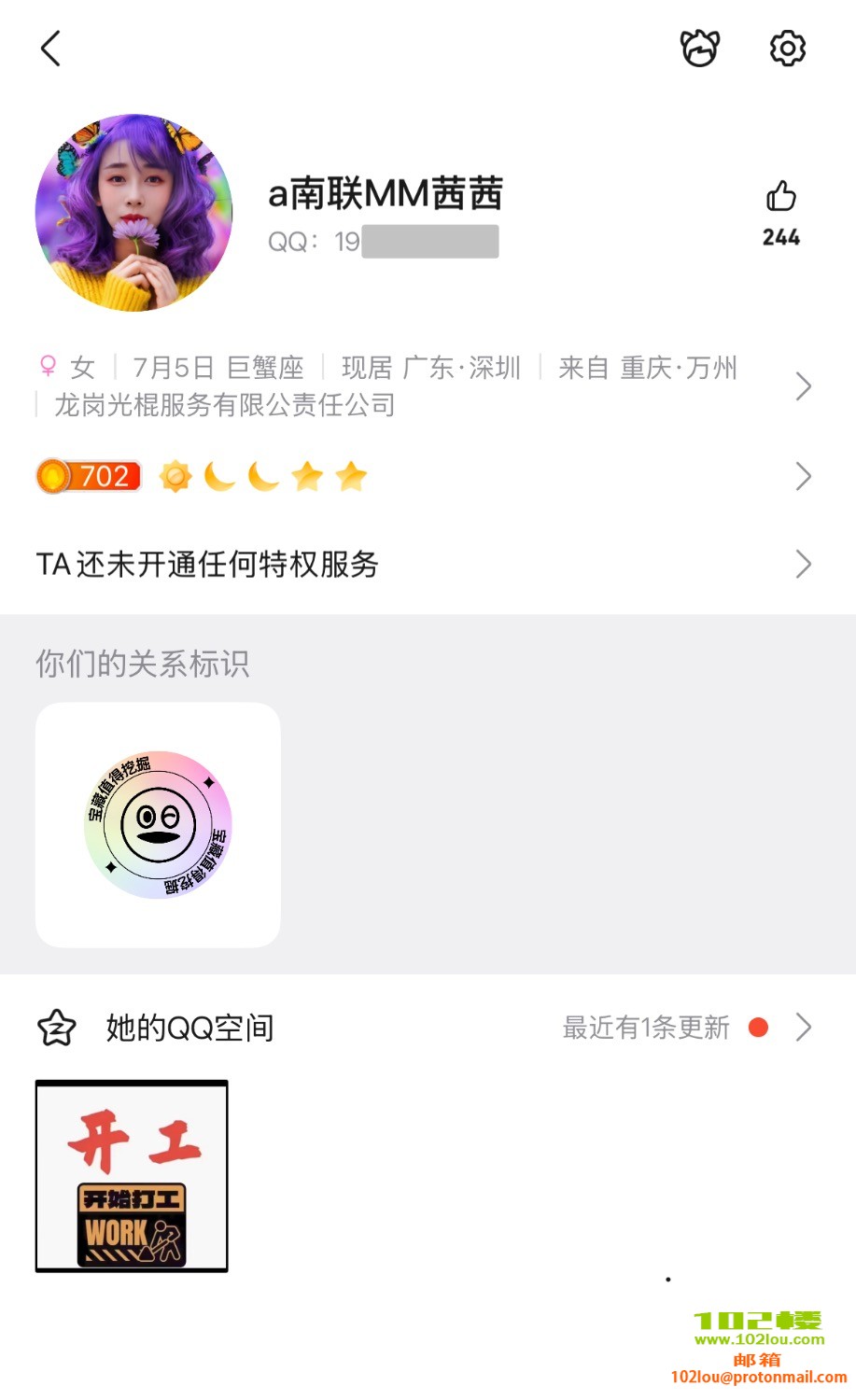
Task: View the profile avatar photo
Action: pos(133,213)
